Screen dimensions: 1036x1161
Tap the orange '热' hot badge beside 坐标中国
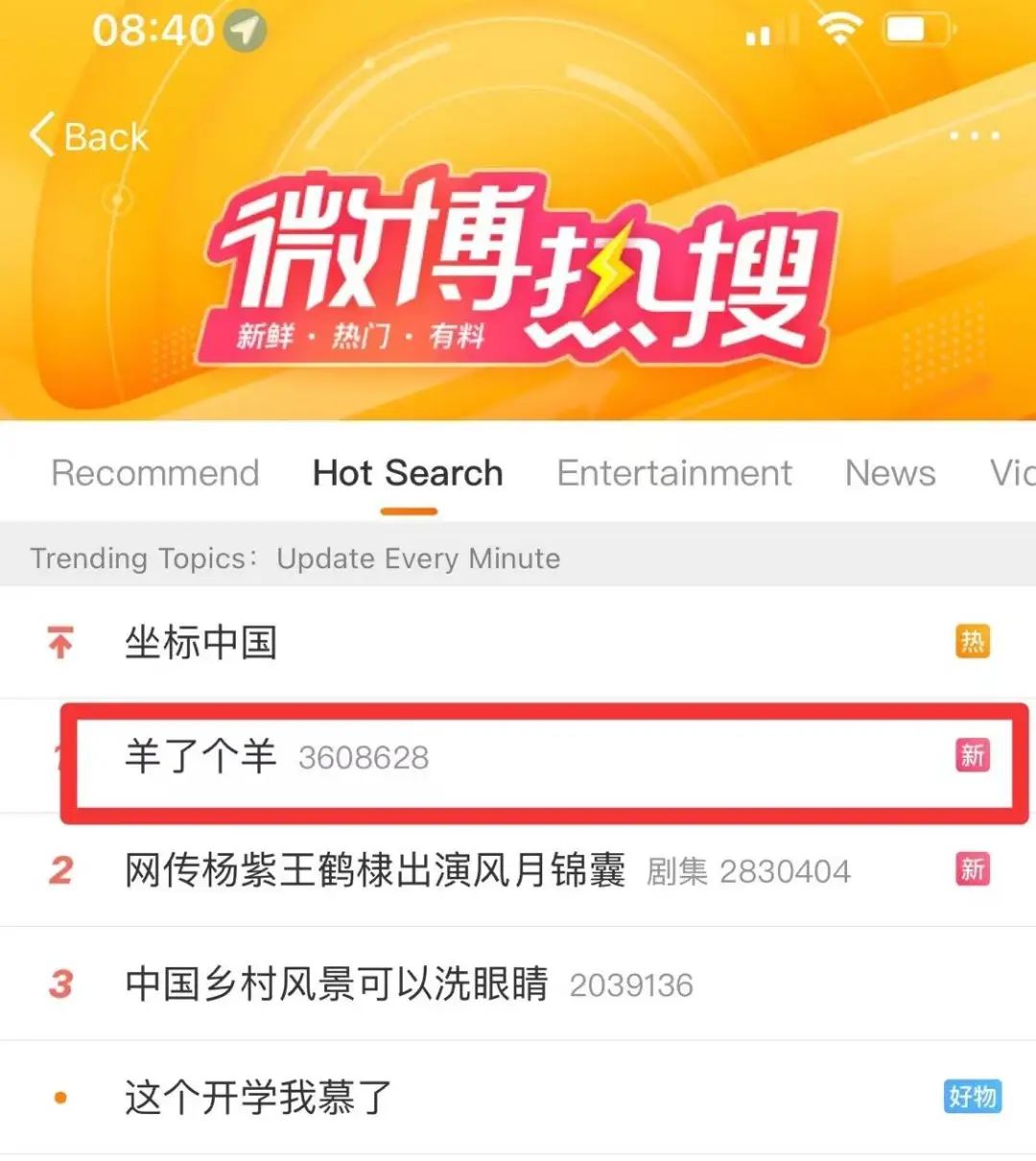tap(972, 642)
